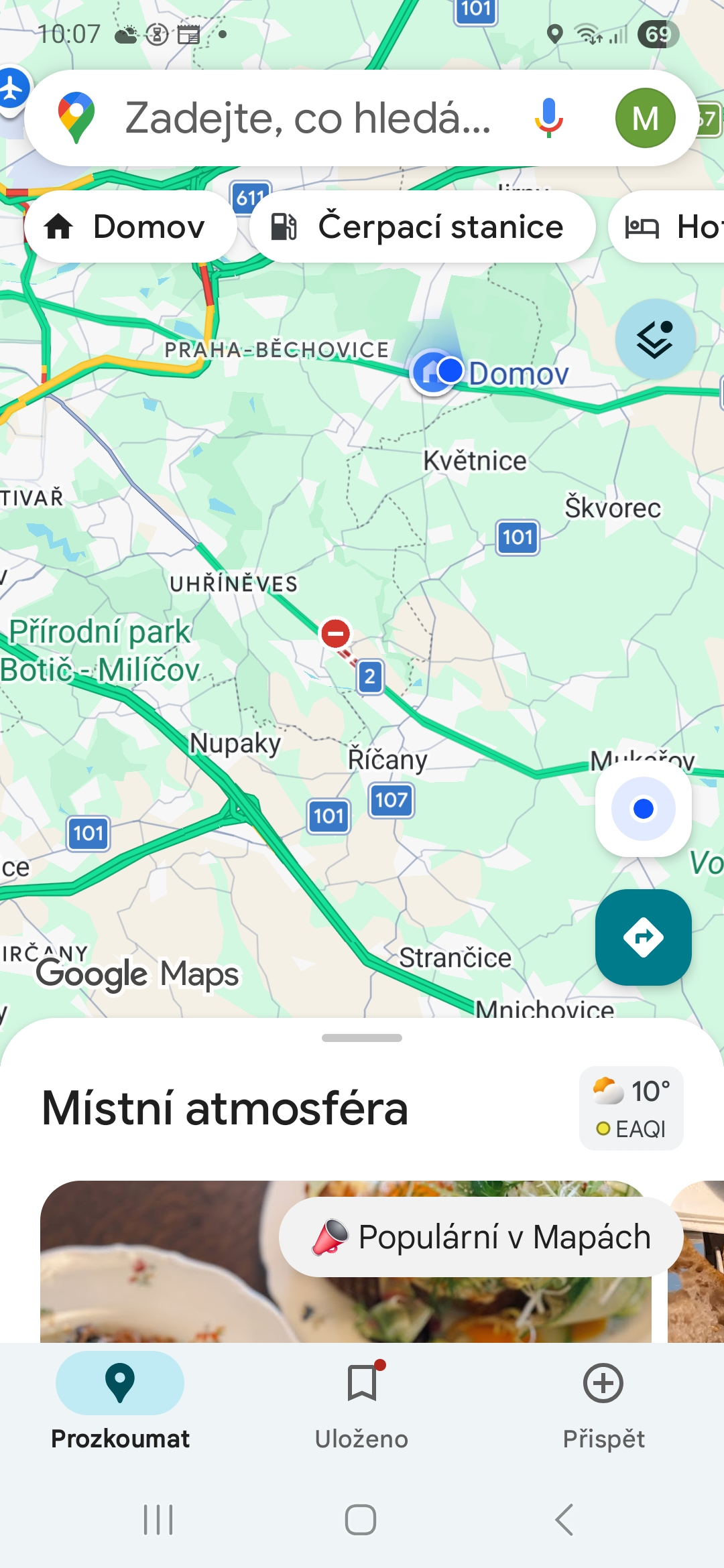The width and height of the screenshot is (724, 1568).
Task: Switch to the Přispět tab
Action: pyautogui.click(x=603, y=1400)
